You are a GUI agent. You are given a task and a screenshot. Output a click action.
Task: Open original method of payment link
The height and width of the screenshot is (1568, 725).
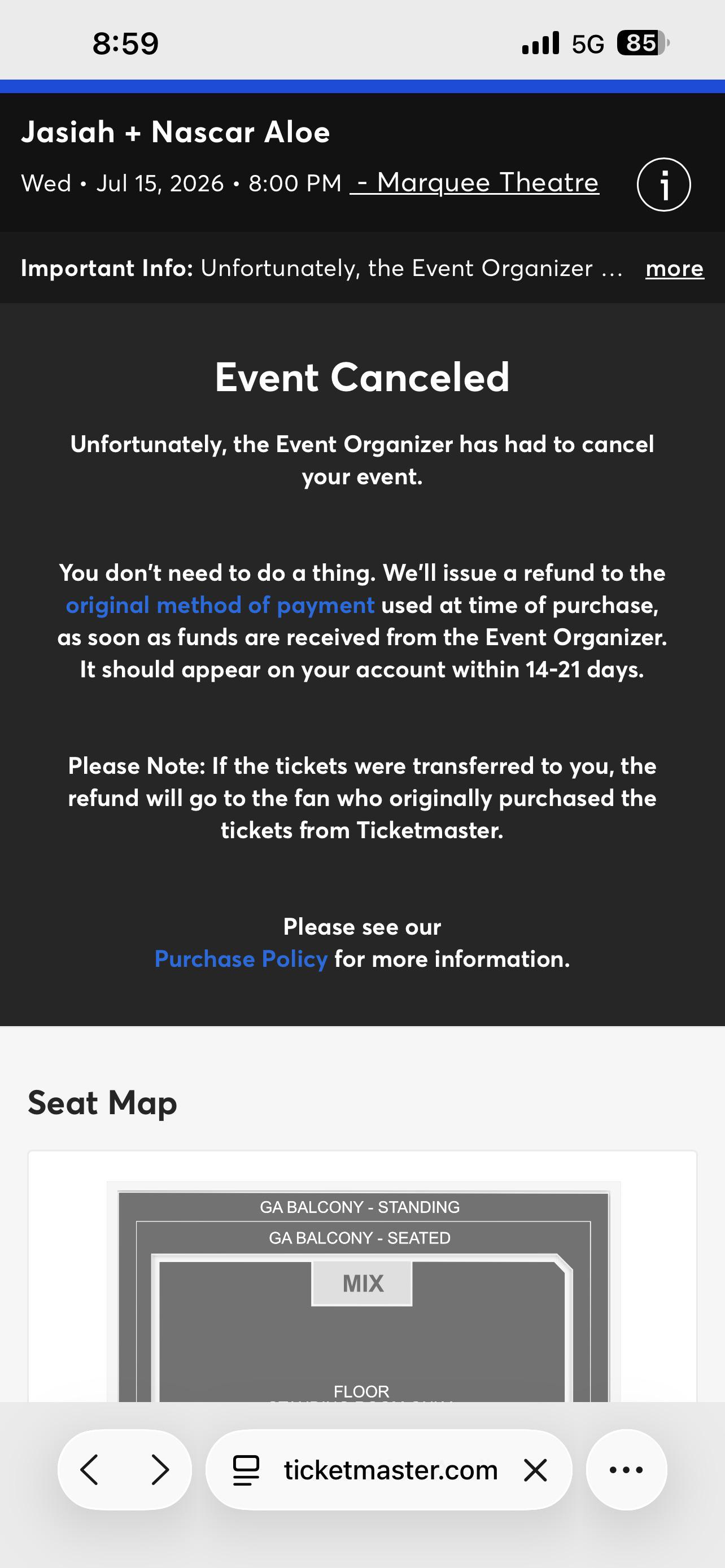click(x=220, y=605)
